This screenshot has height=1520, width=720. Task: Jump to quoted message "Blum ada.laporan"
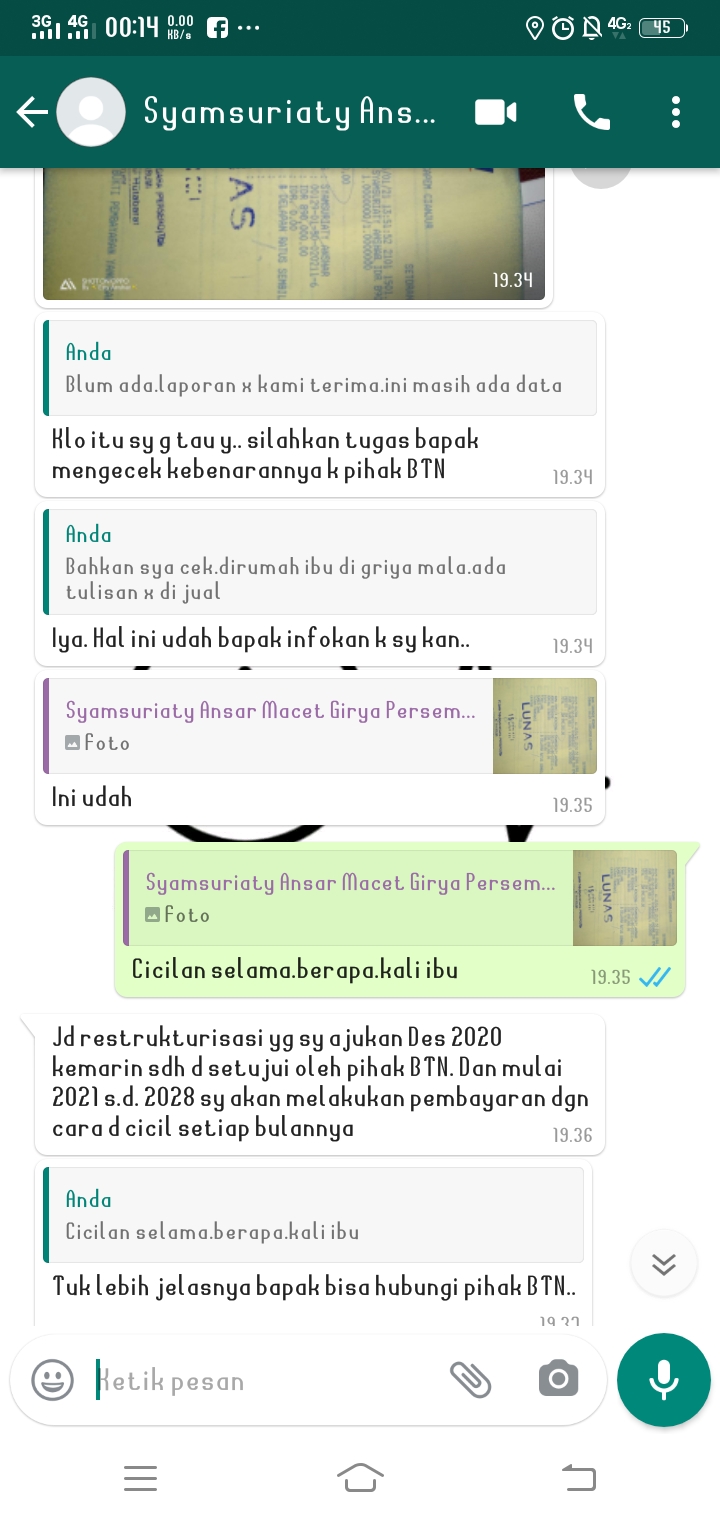[320, 368]
